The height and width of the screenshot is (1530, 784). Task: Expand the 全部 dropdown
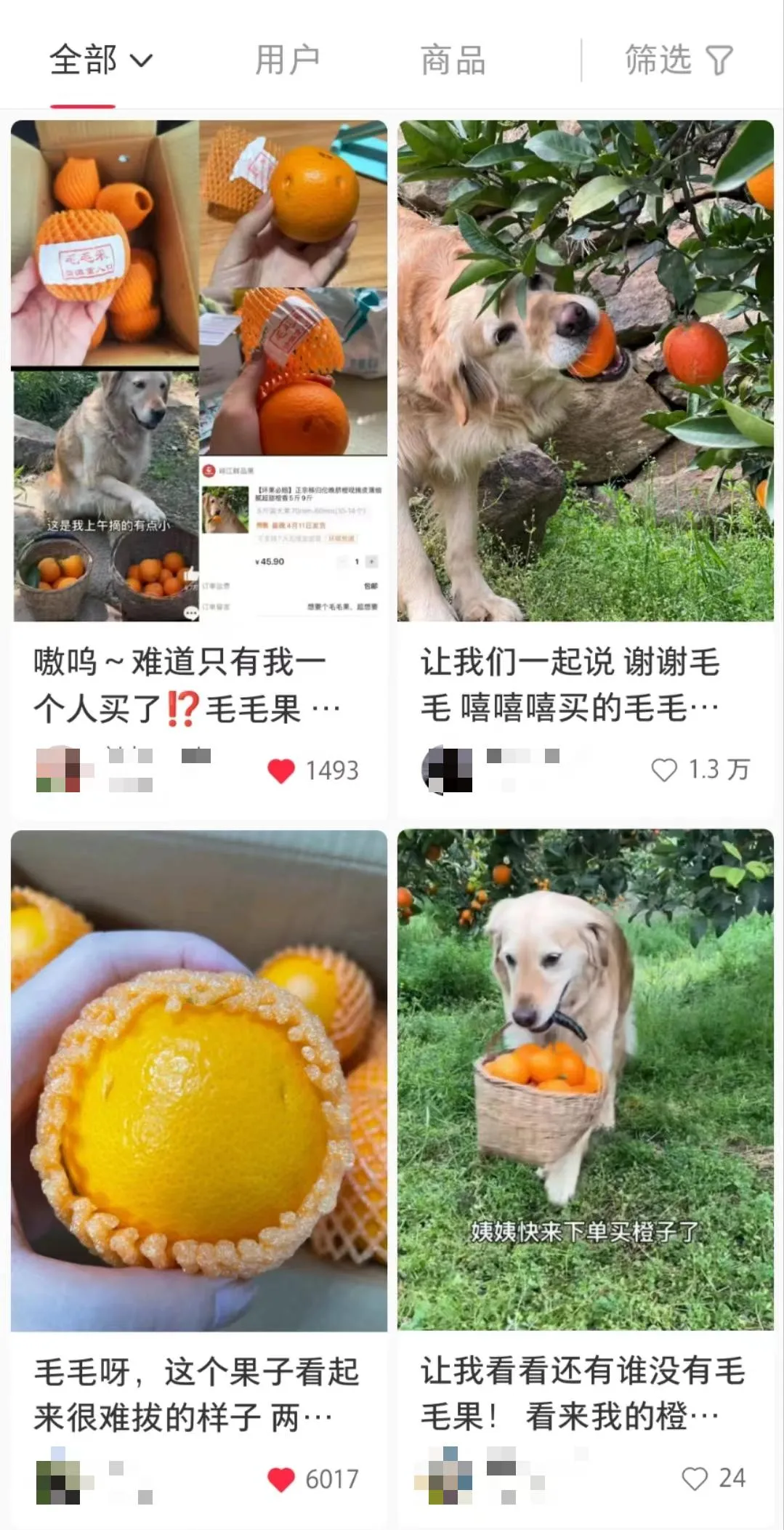coord(100,60)
